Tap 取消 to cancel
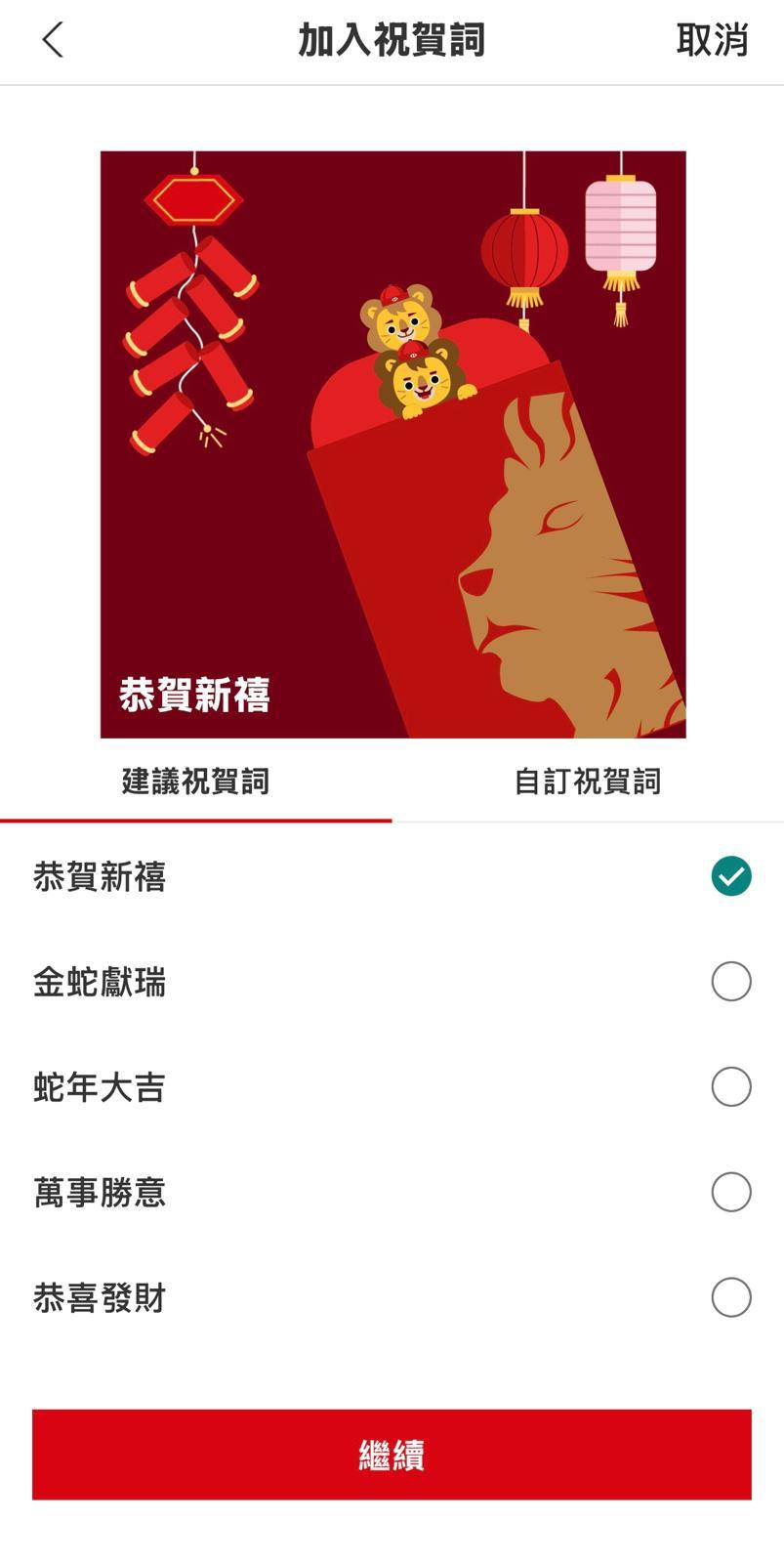The width and height of the screenshot is (784, 1563). point(712,41)
